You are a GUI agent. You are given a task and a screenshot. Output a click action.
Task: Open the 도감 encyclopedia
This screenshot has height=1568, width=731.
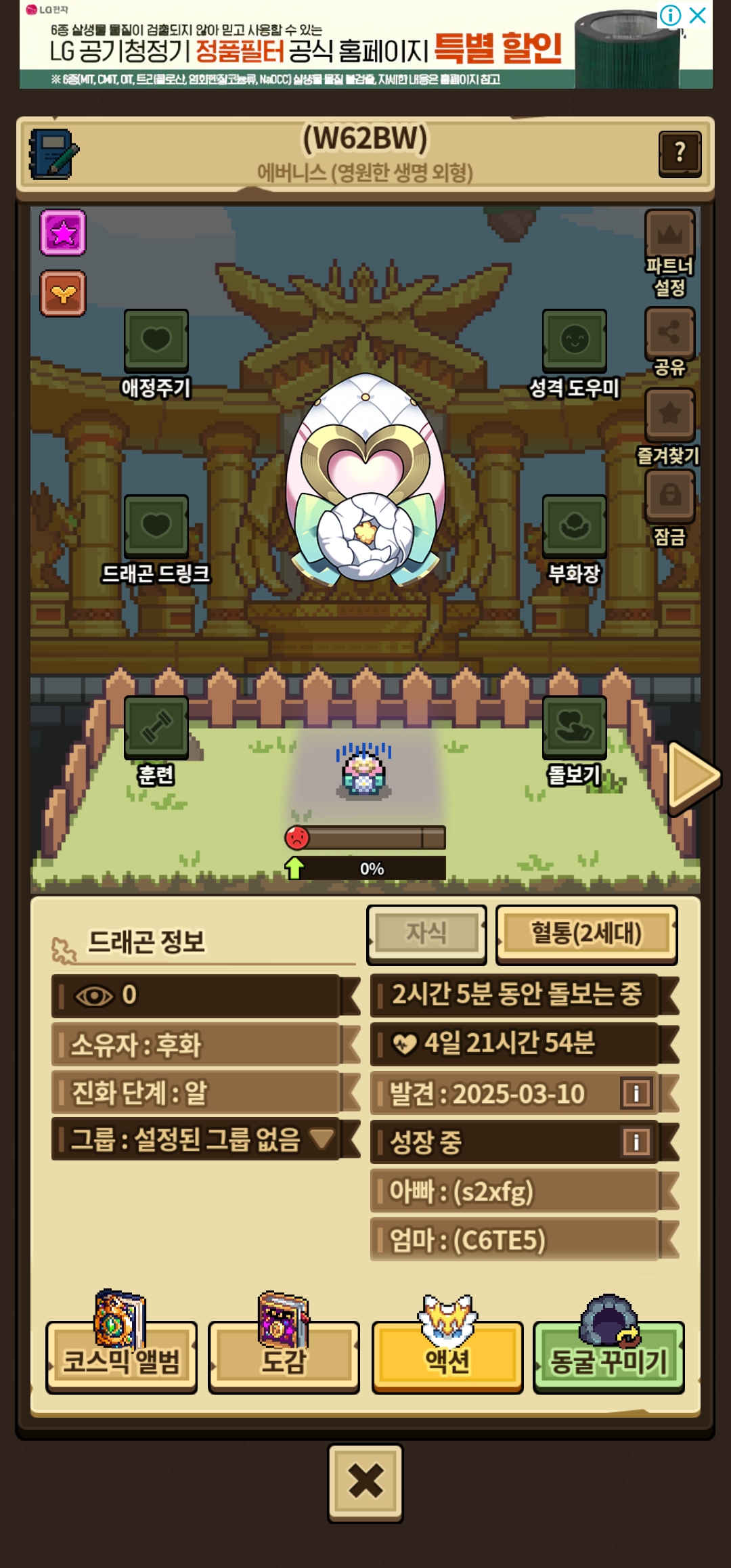click(284, 1358)
